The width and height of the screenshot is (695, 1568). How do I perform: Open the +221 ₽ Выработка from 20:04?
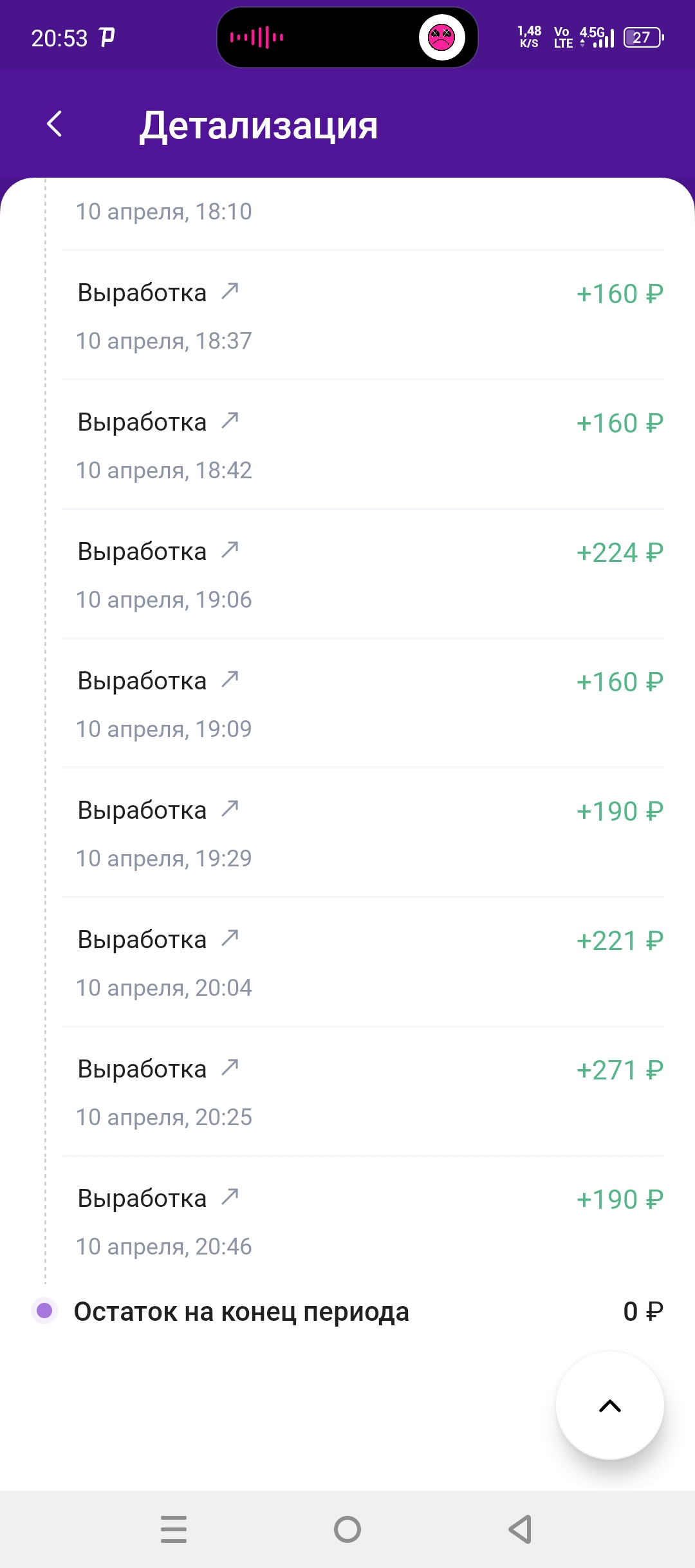click(x=363, y=962)
